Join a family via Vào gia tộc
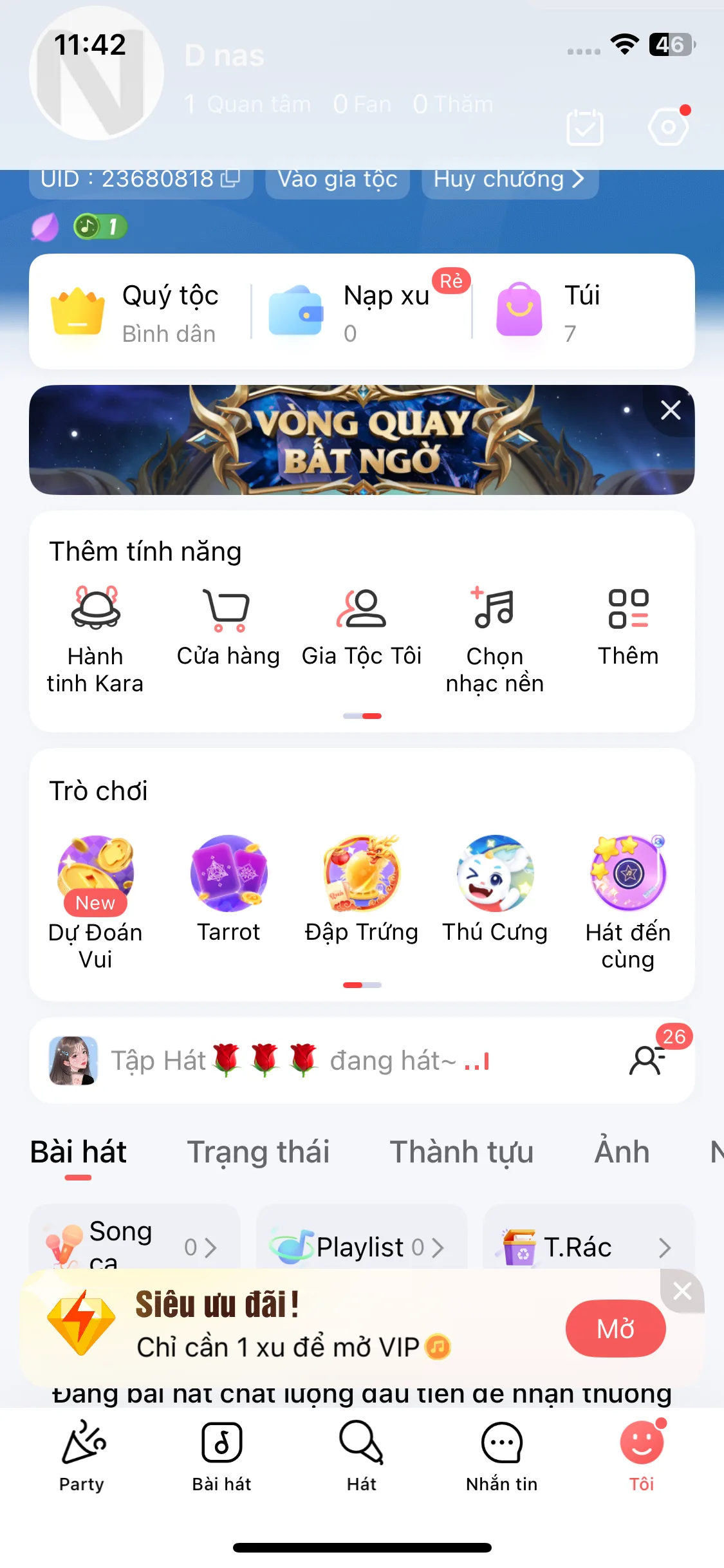The height and width of the screenshot is (1568, 724). pyautogui.click(x=337, y=179)
